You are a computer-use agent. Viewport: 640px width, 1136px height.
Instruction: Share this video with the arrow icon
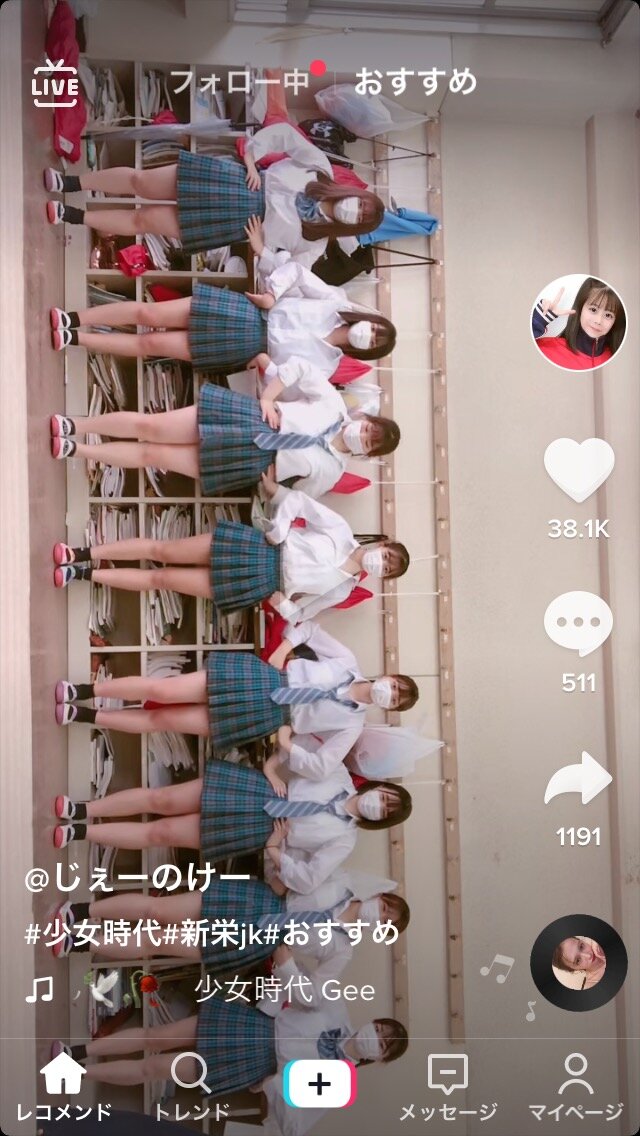point(578,778)
